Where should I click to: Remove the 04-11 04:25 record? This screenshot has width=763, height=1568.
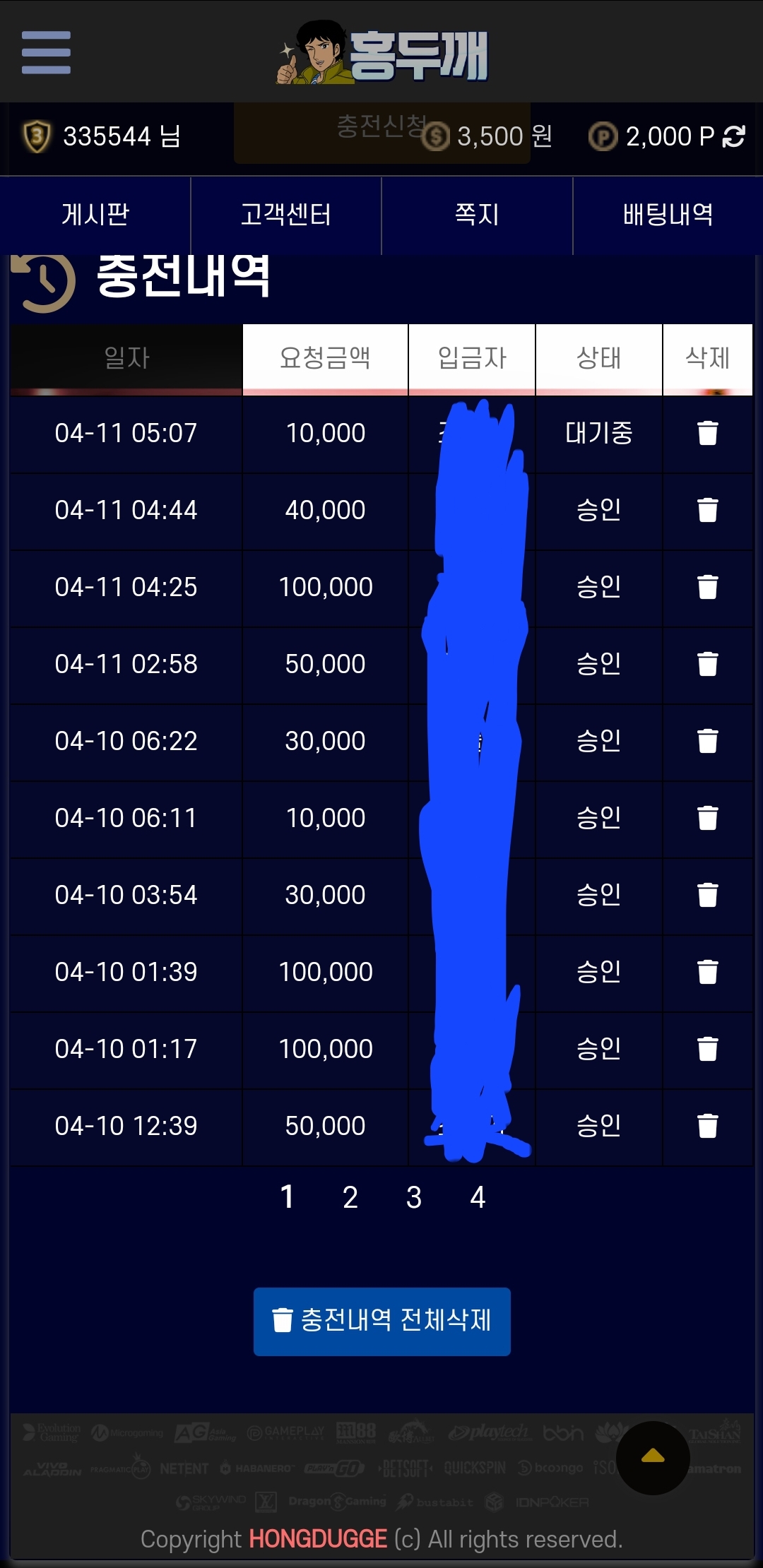point(707,587)
